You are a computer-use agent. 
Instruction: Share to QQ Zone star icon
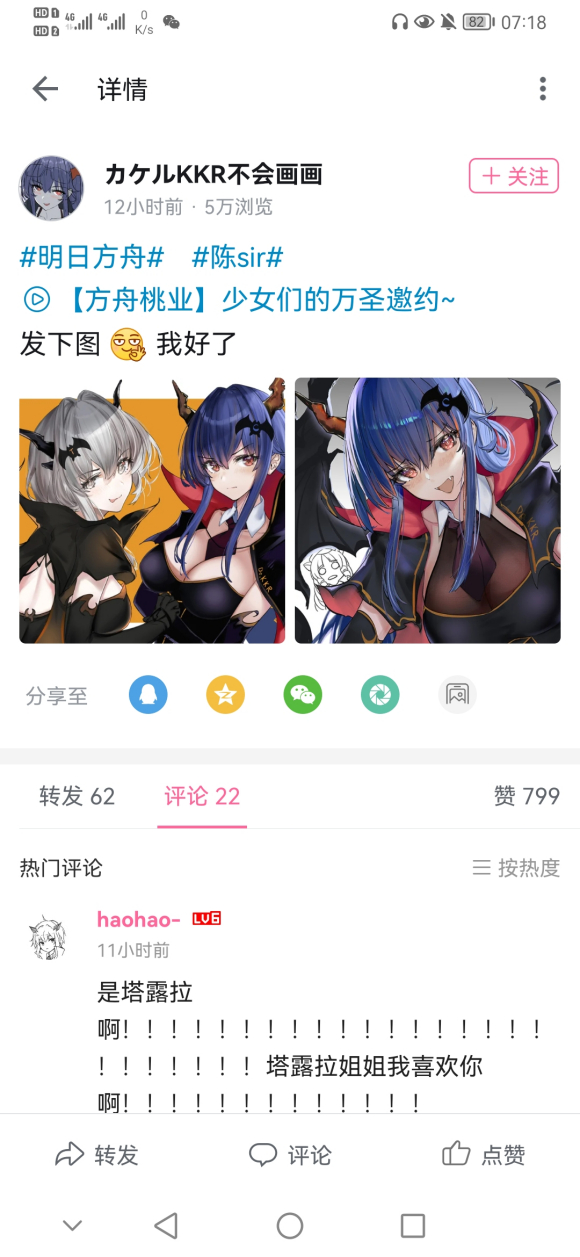tap(225, 694)
